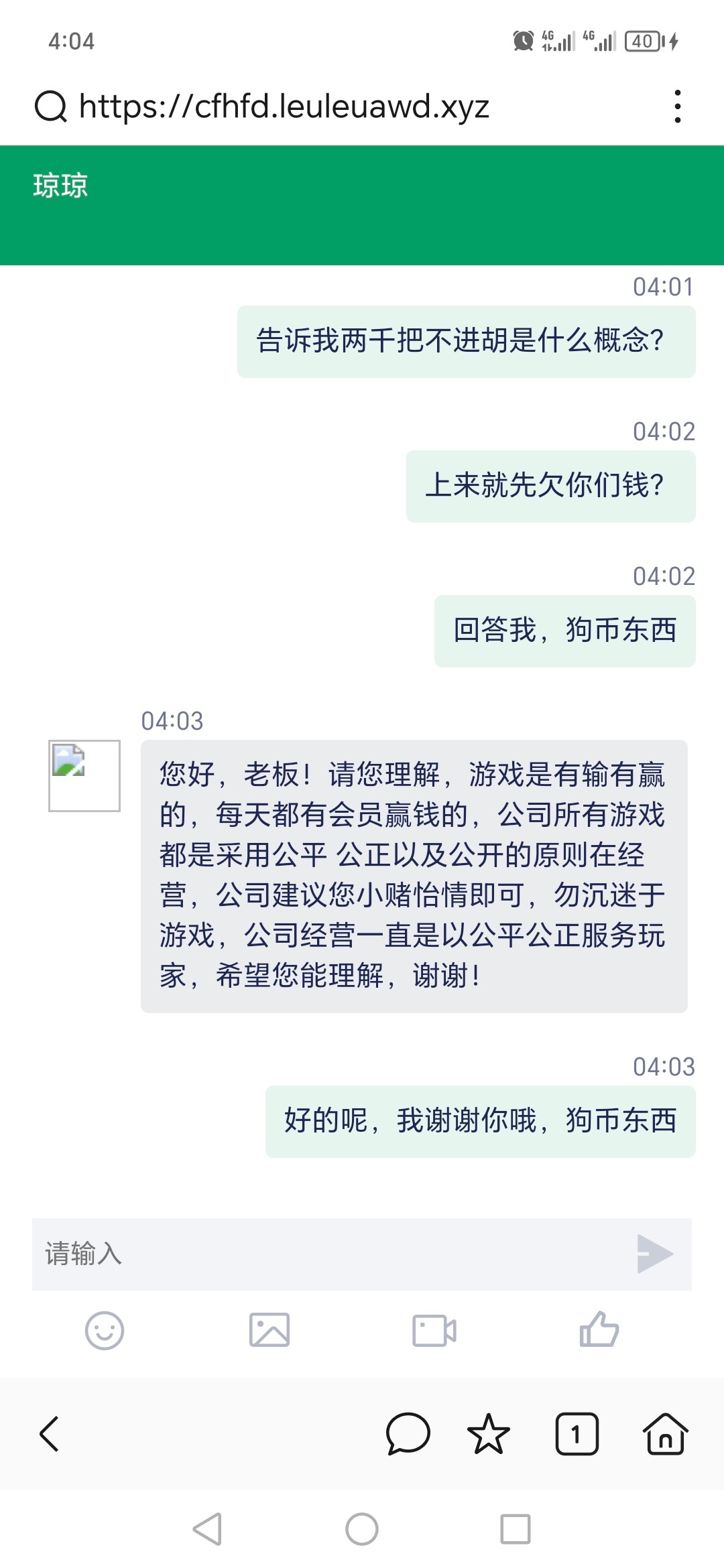Focus the 请输入 message input field

tap(328, 1254)
